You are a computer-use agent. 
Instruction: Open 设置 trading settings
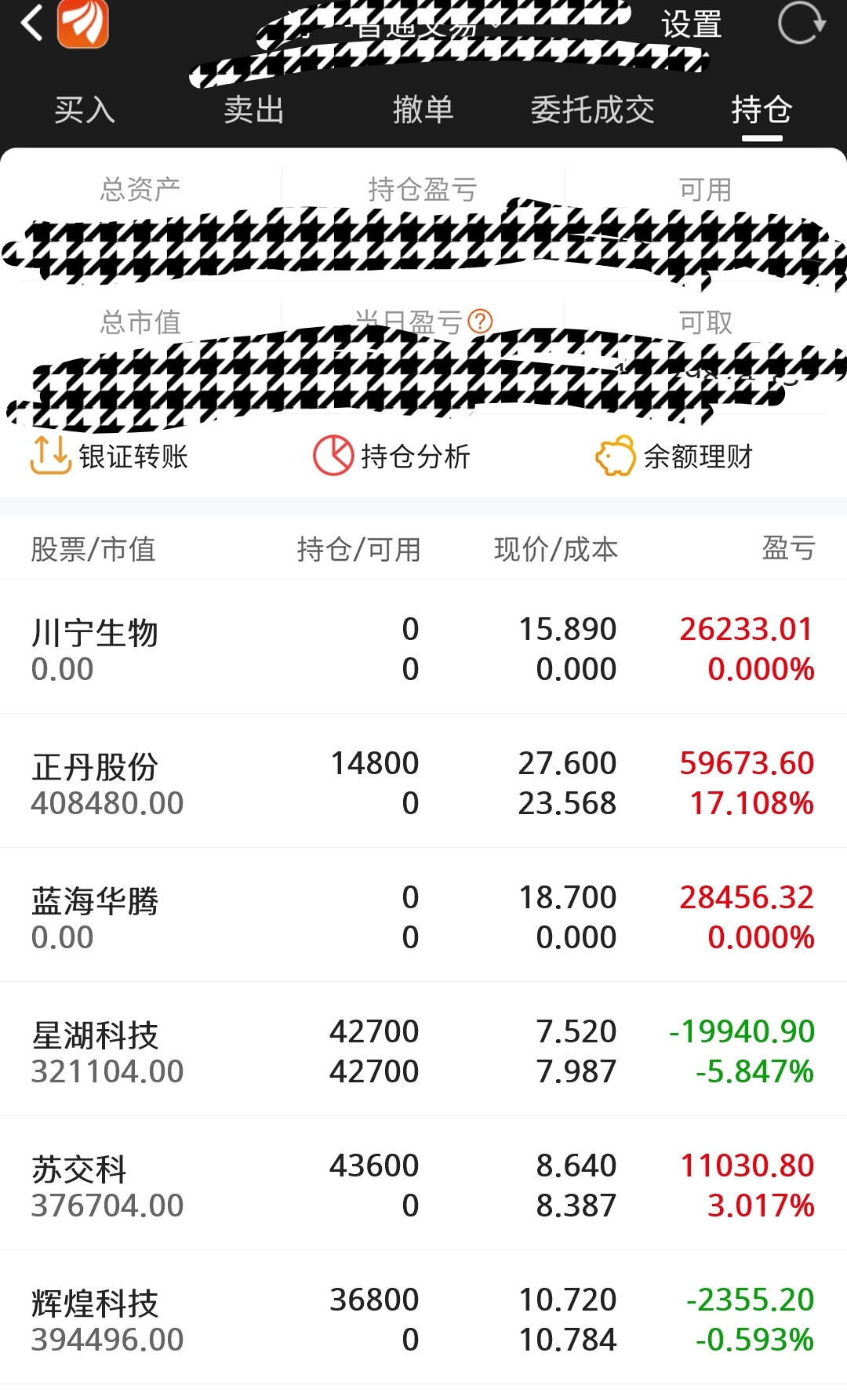coord(692,26)
